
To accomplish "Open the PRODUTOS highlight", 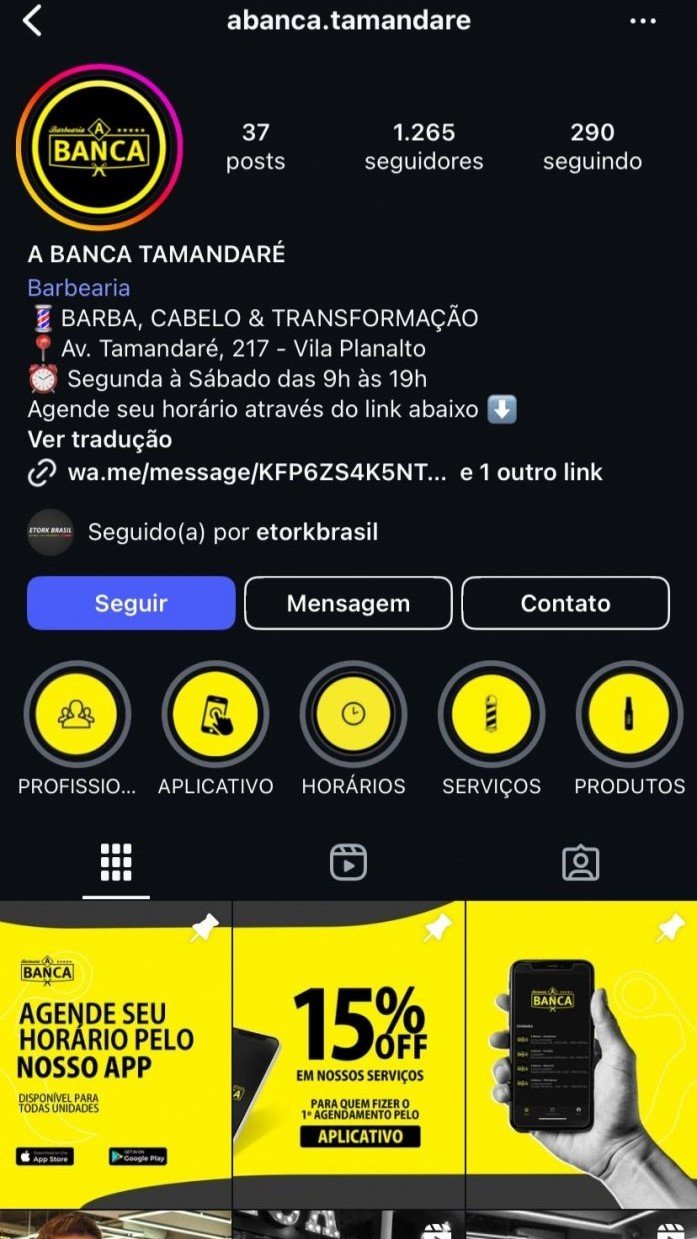I will tap(629, 714).
